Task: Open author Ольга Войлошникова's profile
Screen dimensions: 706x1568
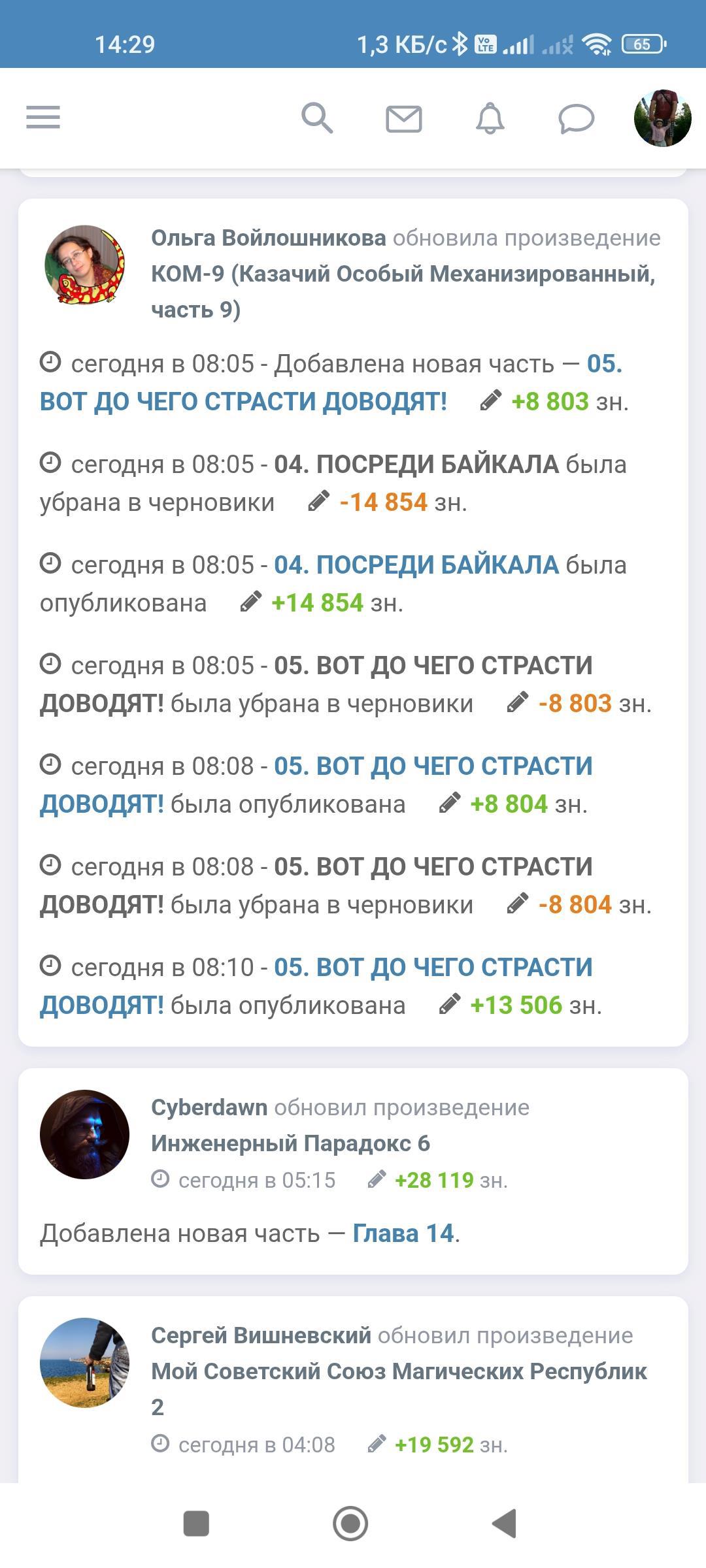Action: (268, 238)
